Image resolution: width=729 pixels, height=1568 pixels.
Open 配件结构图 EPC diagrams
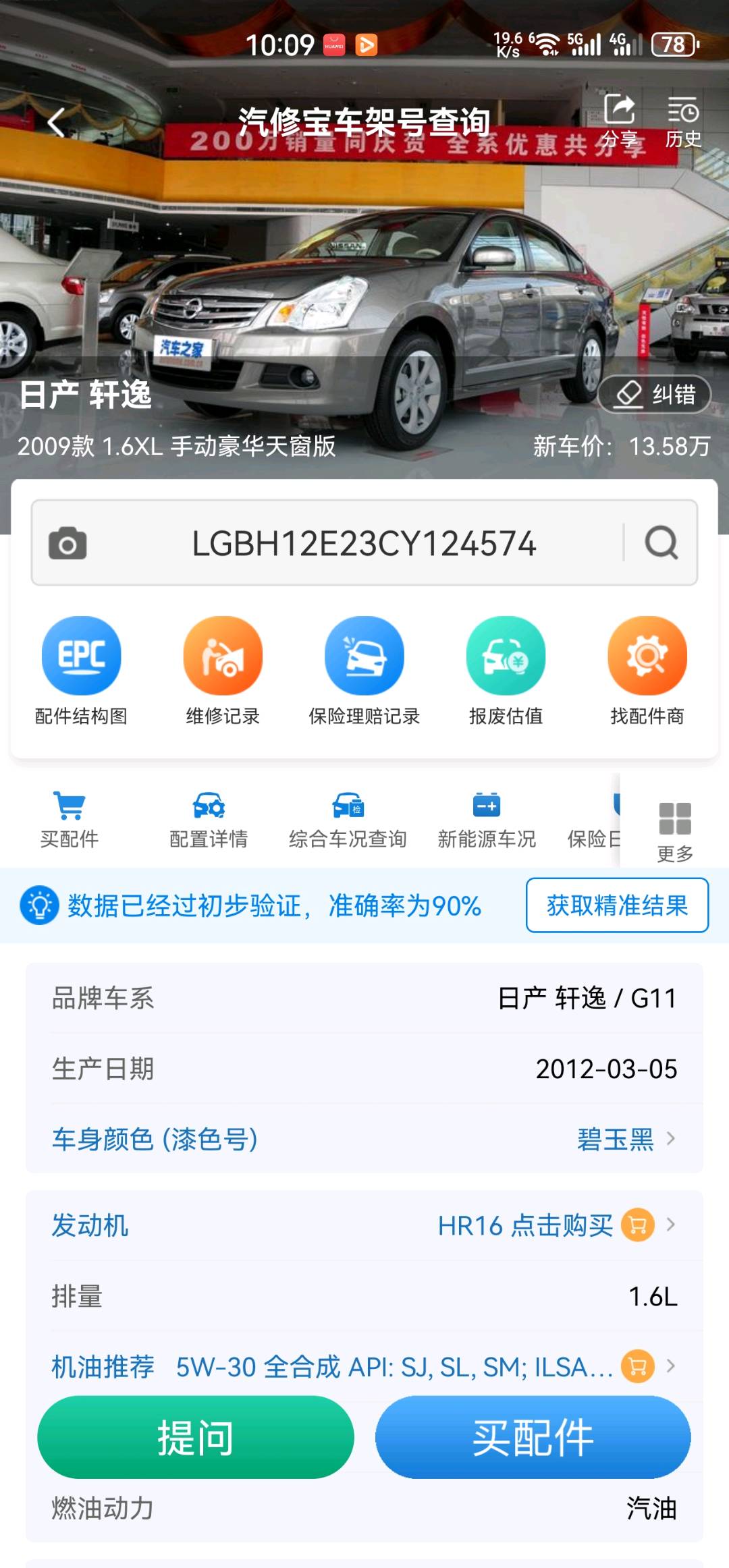point(81,670)
